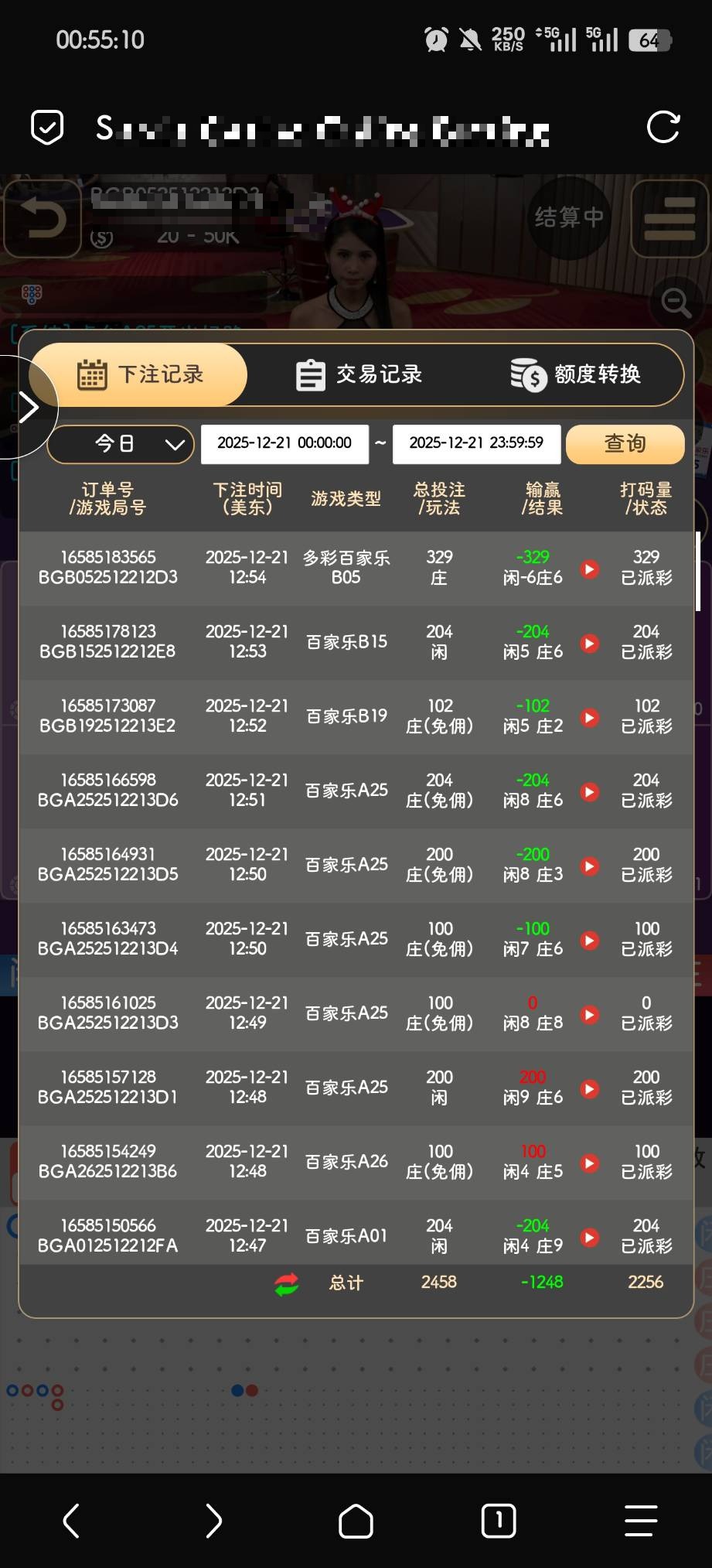Edit the start date field showing 00:00:00
This screenshot has height=1568, width=712.
pos(284,444)
